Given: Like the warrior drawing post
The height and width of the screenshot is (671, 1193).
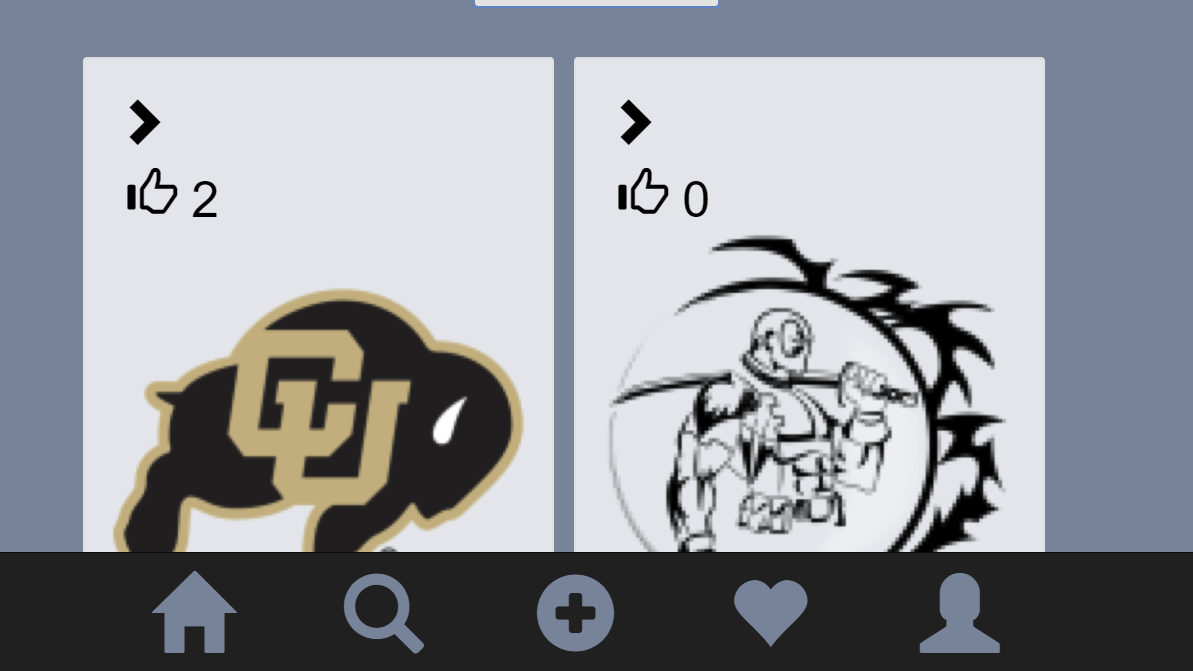Looking at the screenshot, I should click(x=643, y=192).
